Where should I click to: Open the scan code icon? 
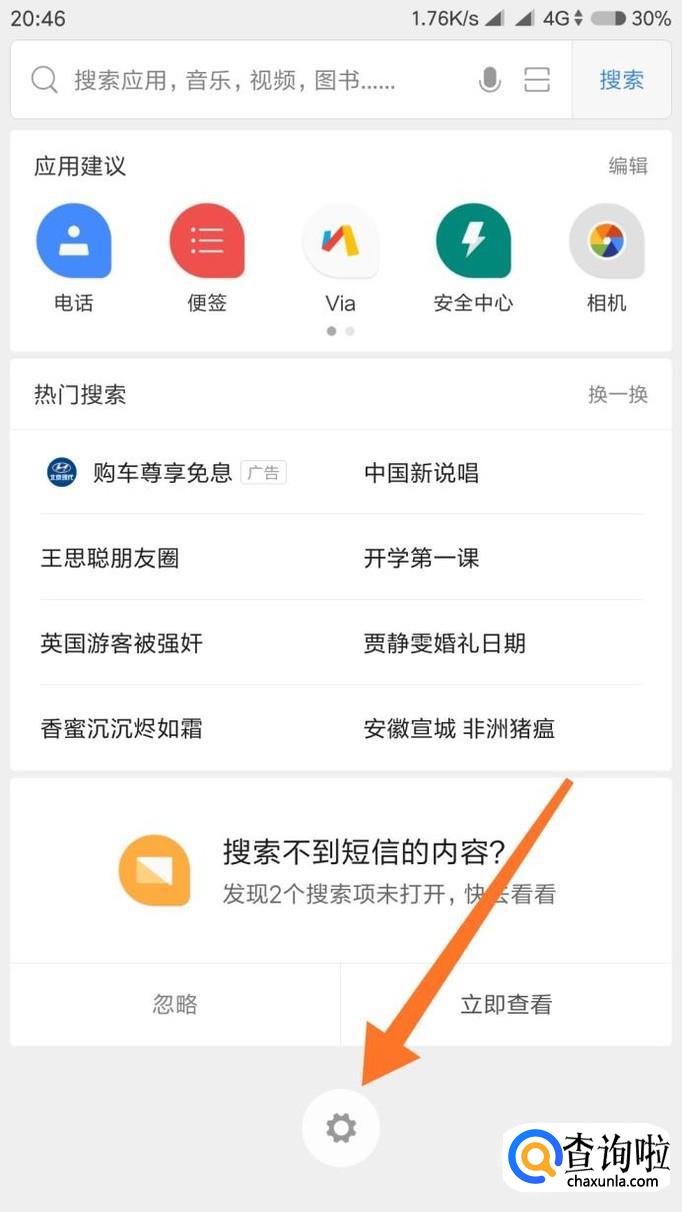pos(537,80)
